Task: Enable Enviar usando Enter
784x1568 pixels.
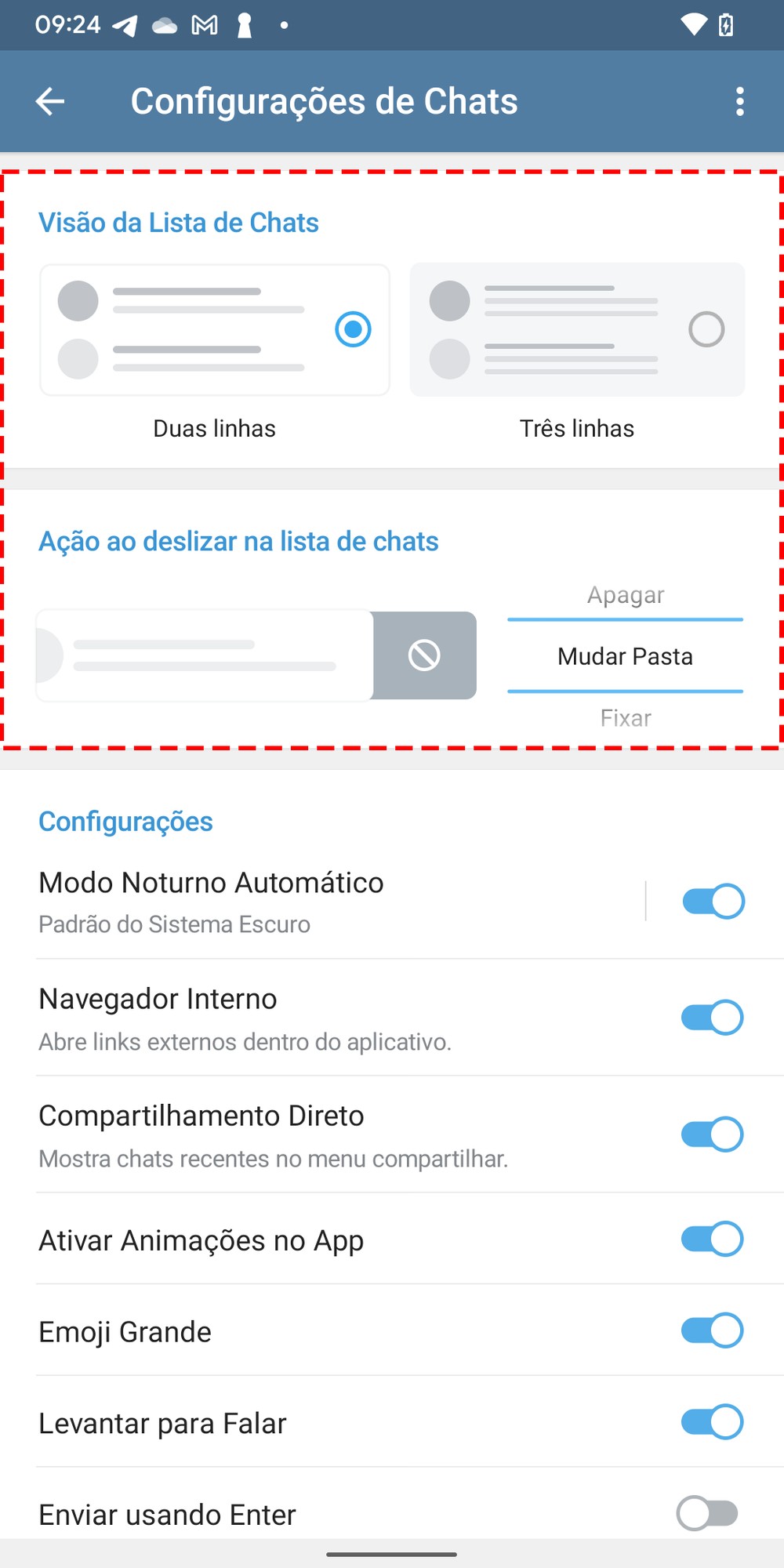Action: pos(707,1513)
